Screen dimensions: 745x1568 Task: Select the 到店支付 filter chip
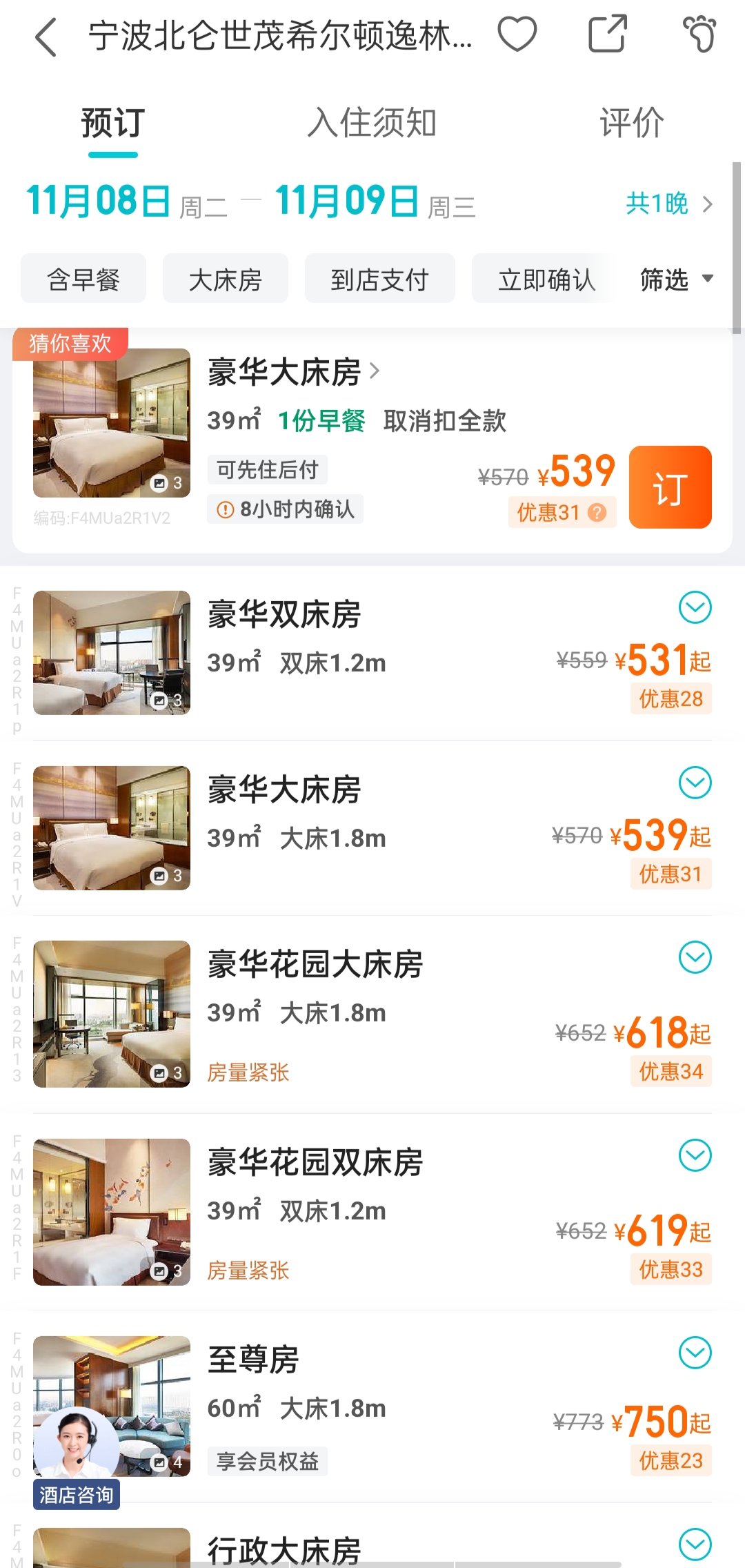click(379, 279)
